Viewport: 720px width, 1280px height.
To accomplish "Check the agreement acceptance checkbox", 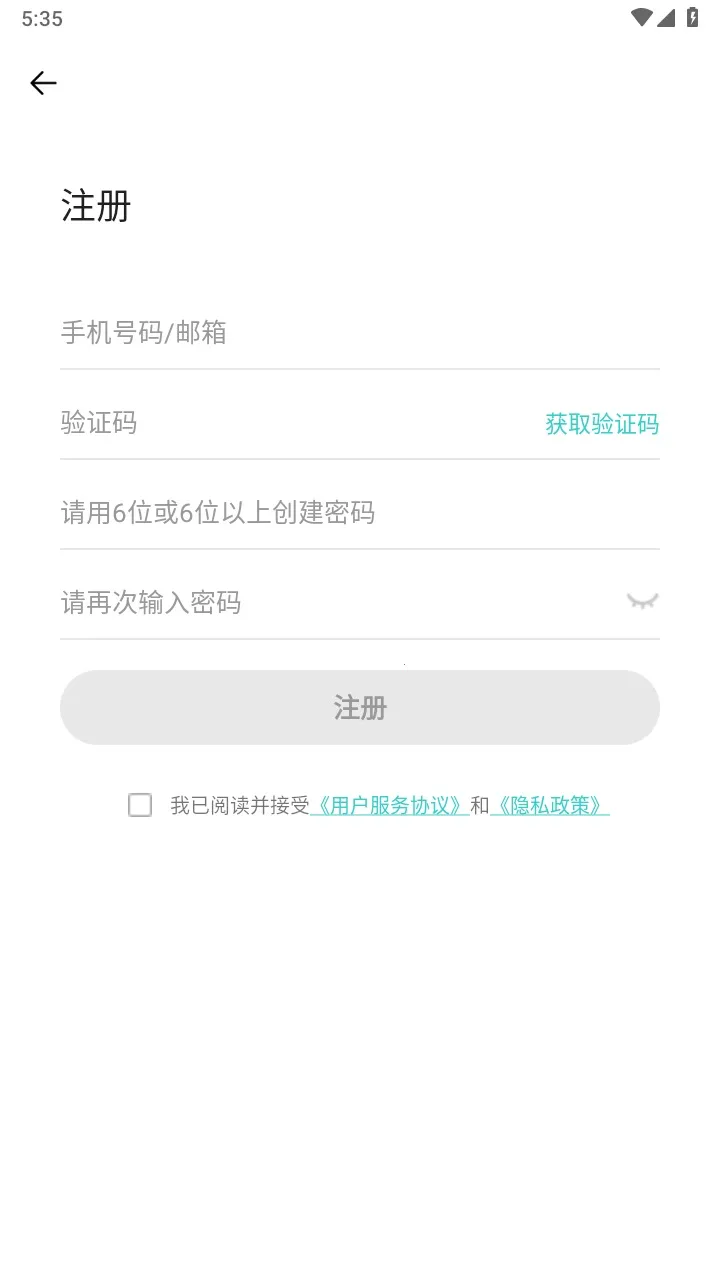I will pos(139,804).
